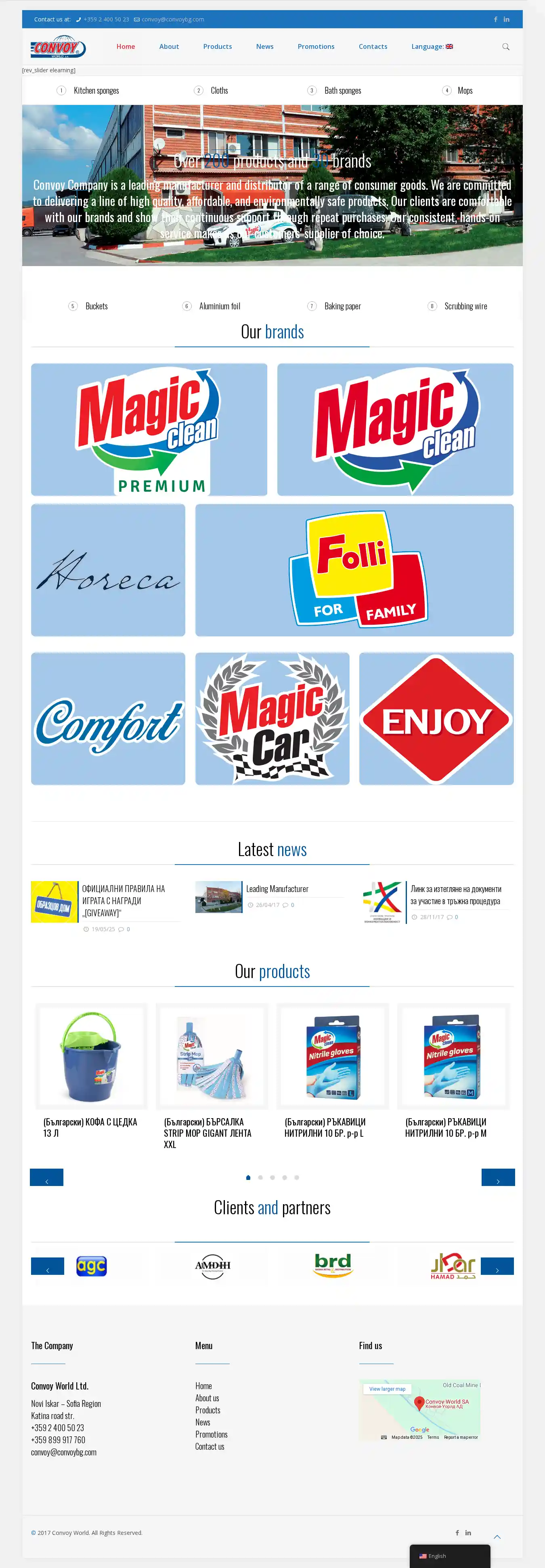Screen dimensions: 545x1568
Task: Jump back to the top of page
Action: (x=497, y=1537)
